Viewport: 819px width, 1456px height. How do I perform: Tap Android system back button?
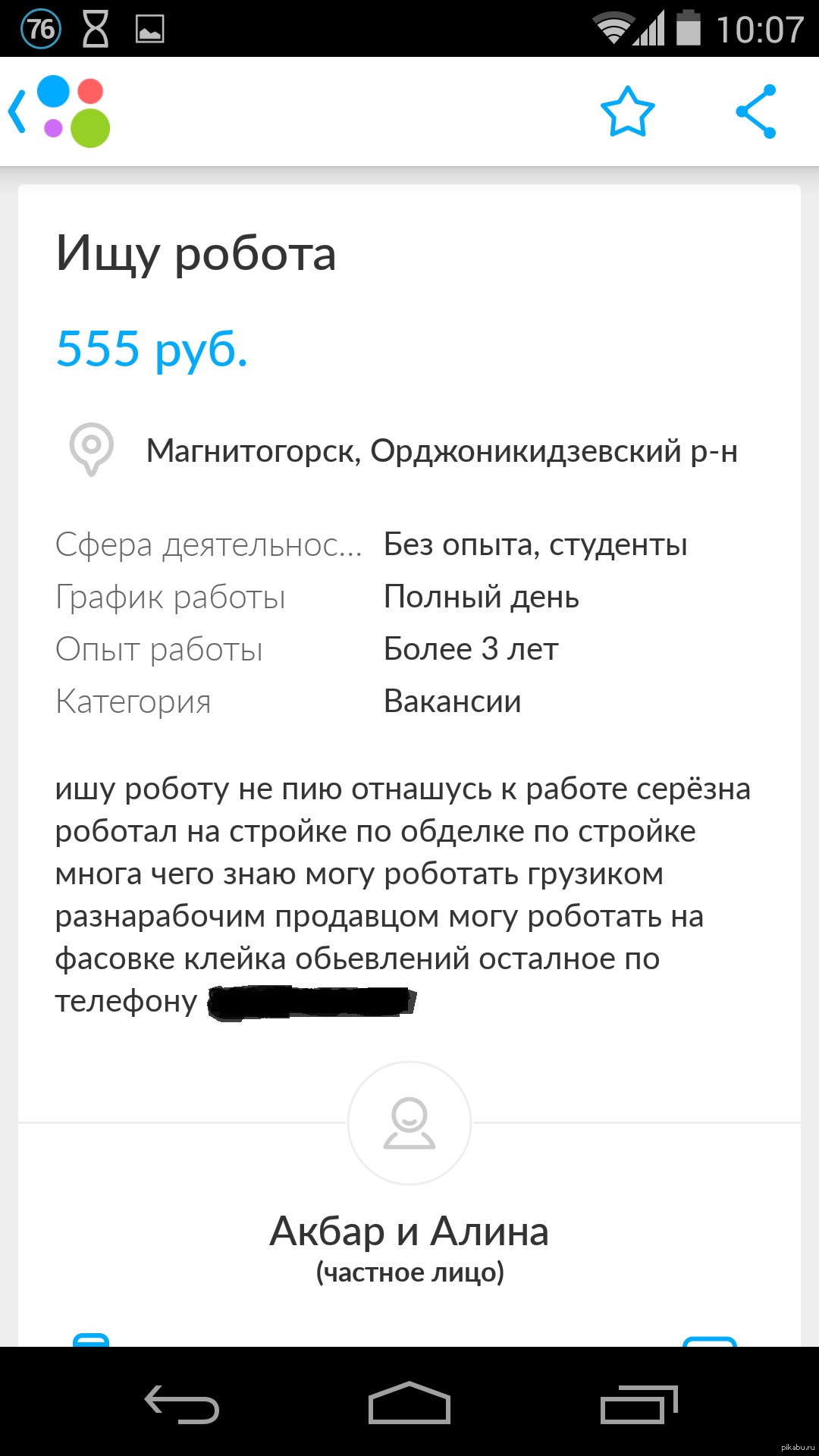[x=182, y=1404]
